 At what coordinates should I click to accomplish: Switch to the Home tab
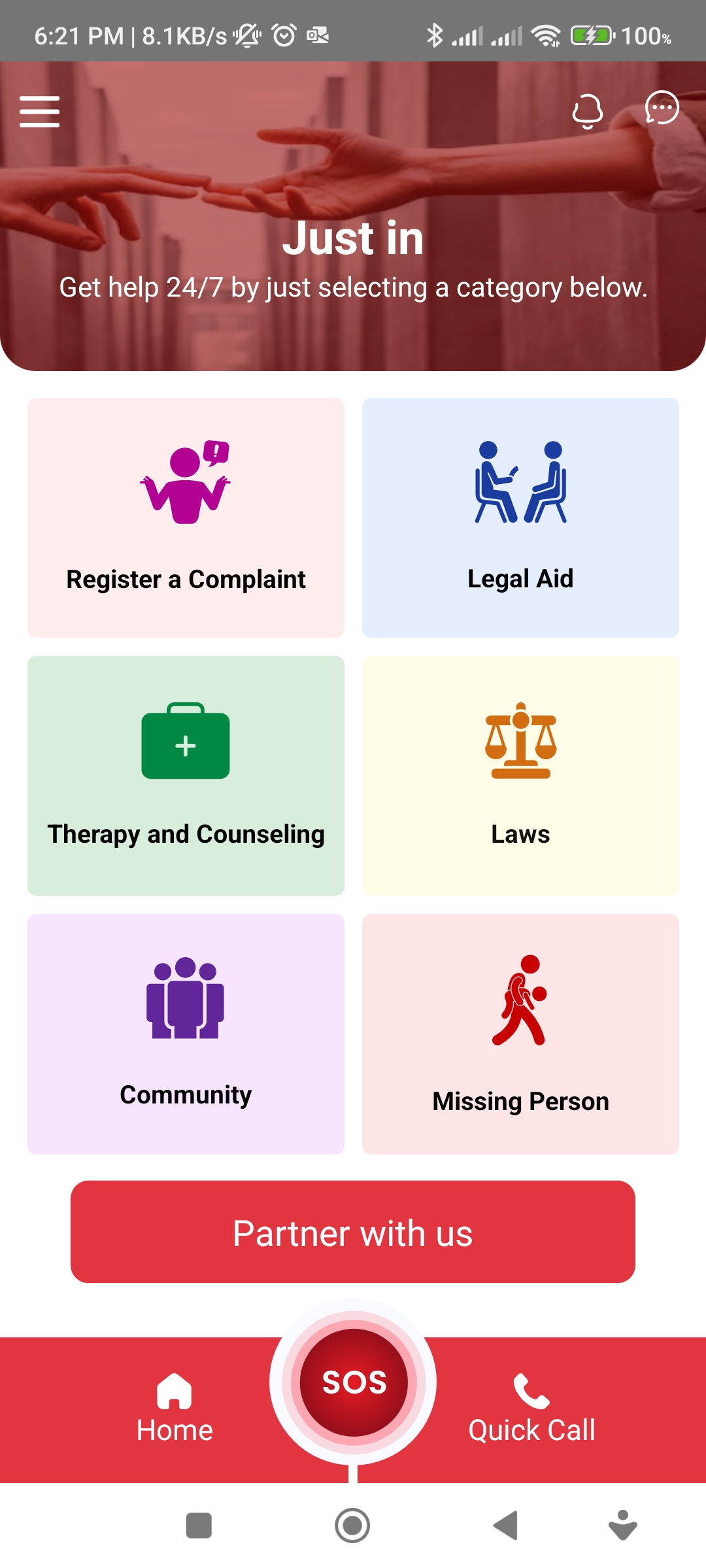point(175,1409)
